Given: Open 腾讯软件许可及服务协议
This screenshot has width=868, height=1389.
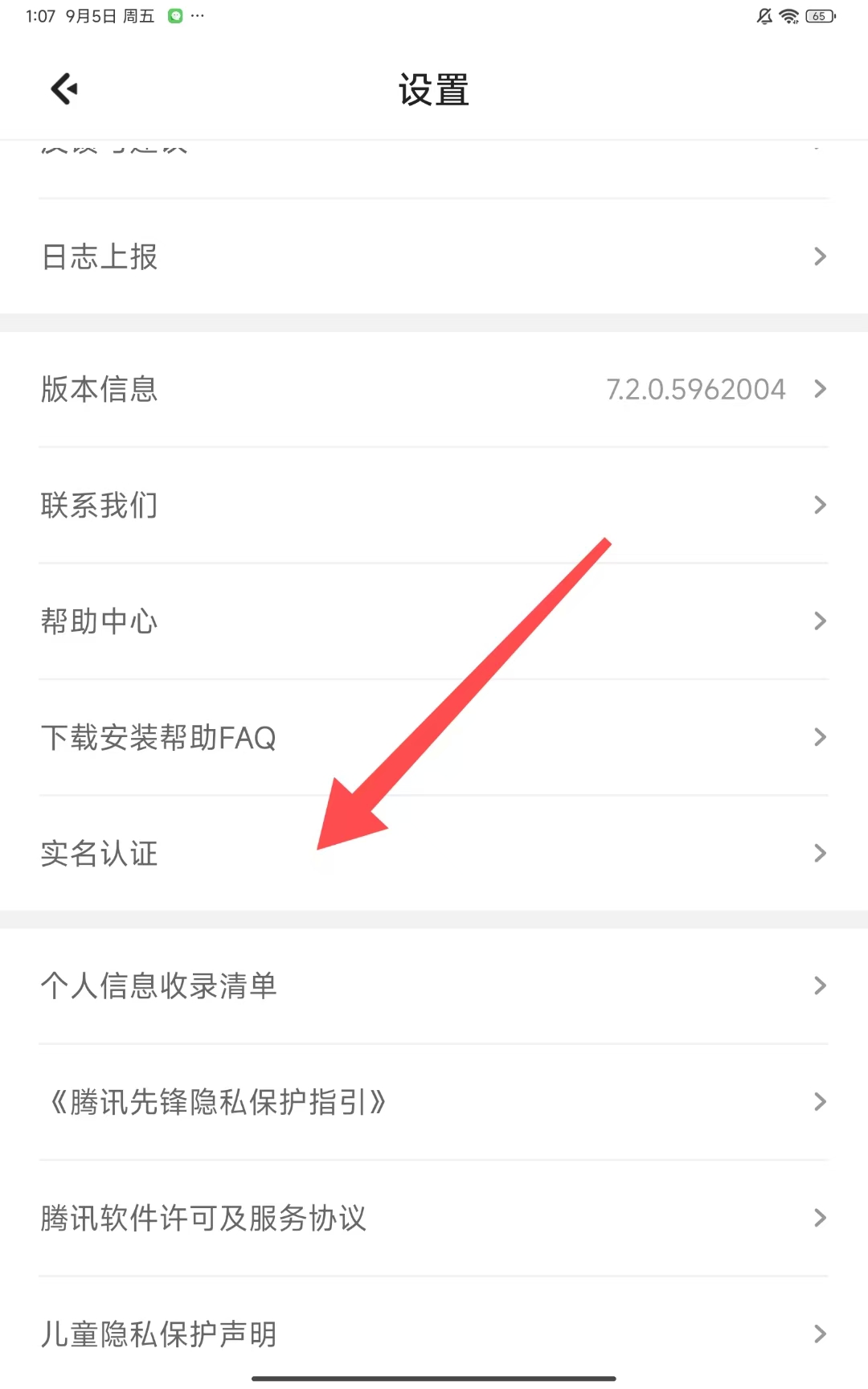Looking at the screenshot, I should pyautogui.click(x=434, y=1218).
